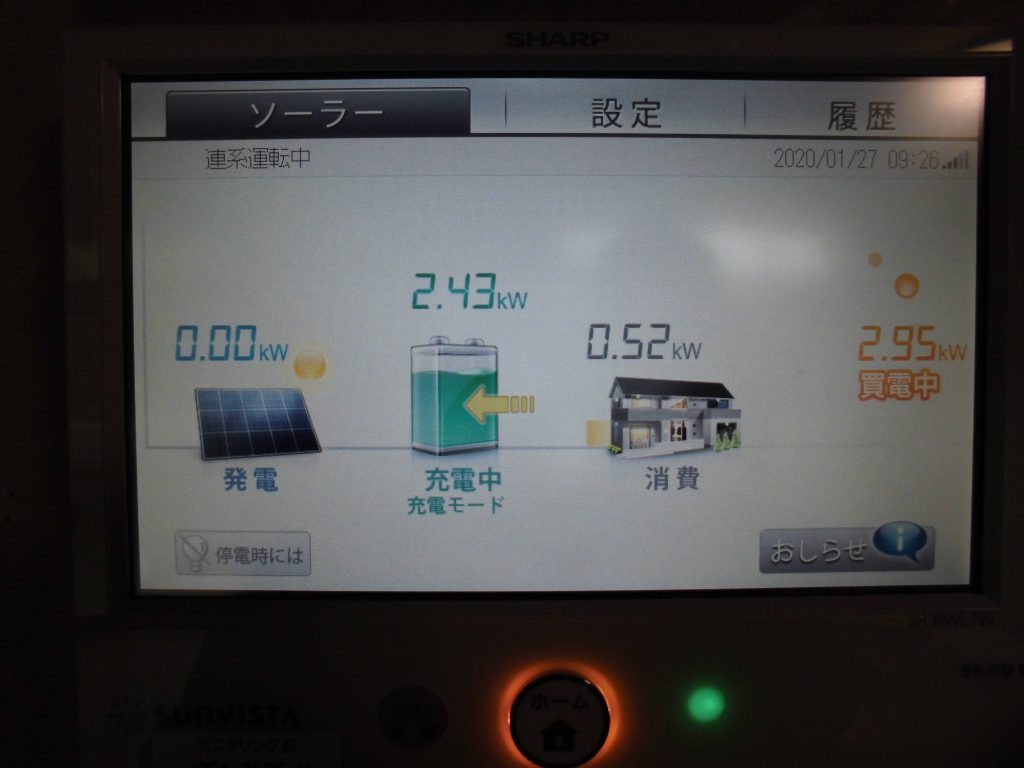Screen dimensions: 1024x768
Task: Switch to the 設定 tab
Action: 626,113
